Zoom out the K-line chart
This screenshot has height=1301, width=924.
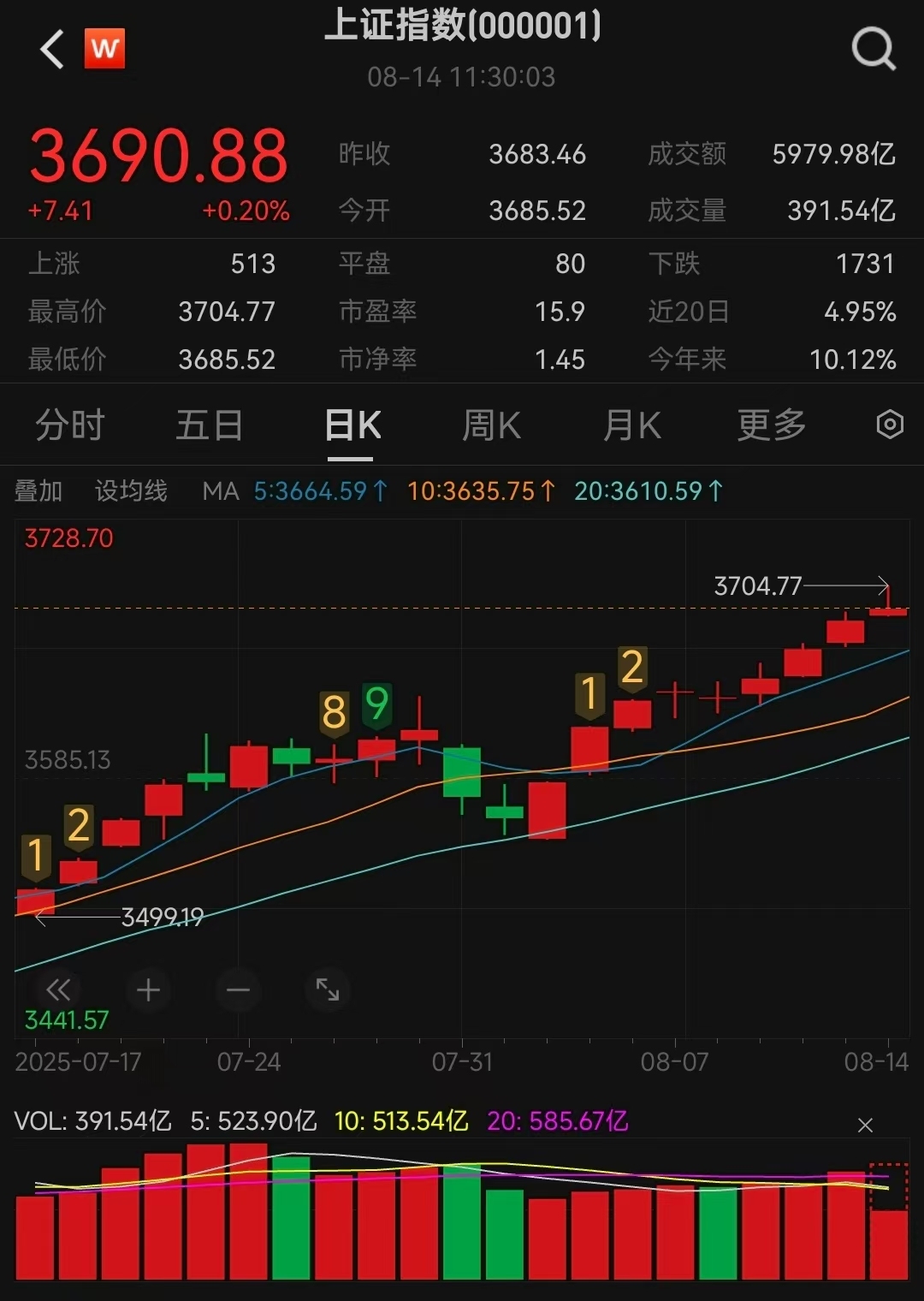[x=238, y=990]
